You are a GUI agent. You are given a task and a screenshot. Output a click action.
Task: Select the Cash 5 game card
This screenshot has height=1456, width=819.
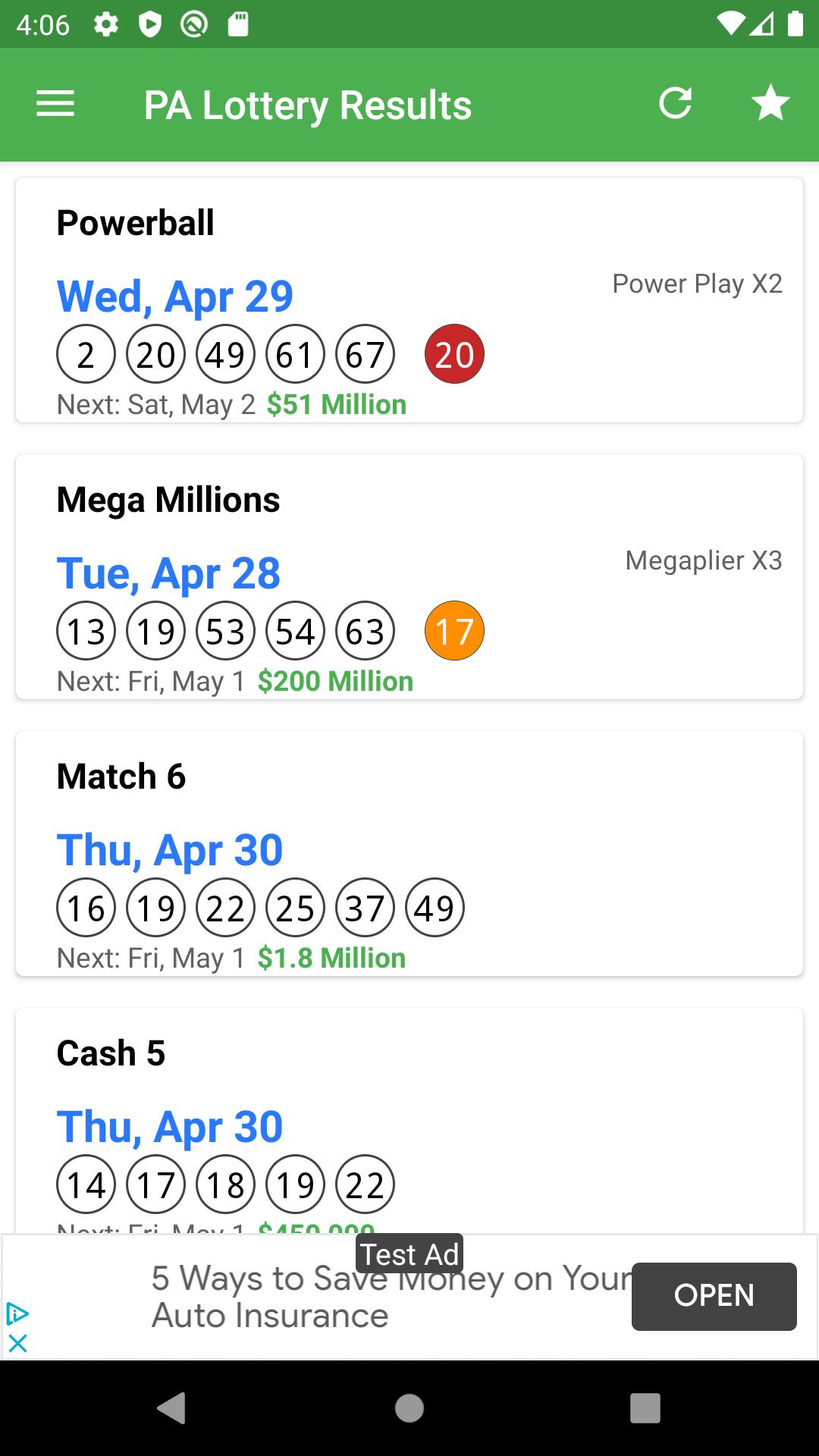click(409, 1115)
